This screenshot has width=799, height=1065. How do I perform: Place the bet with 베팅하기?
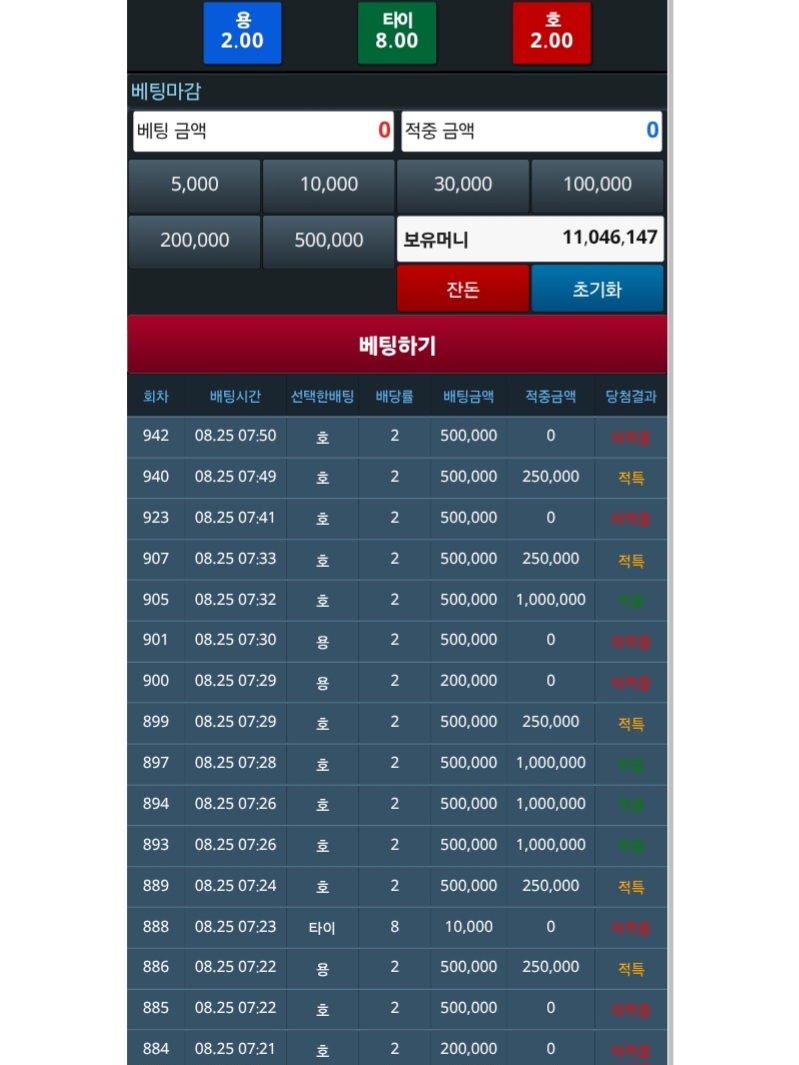pyautogui.click(x=397, y=345)
